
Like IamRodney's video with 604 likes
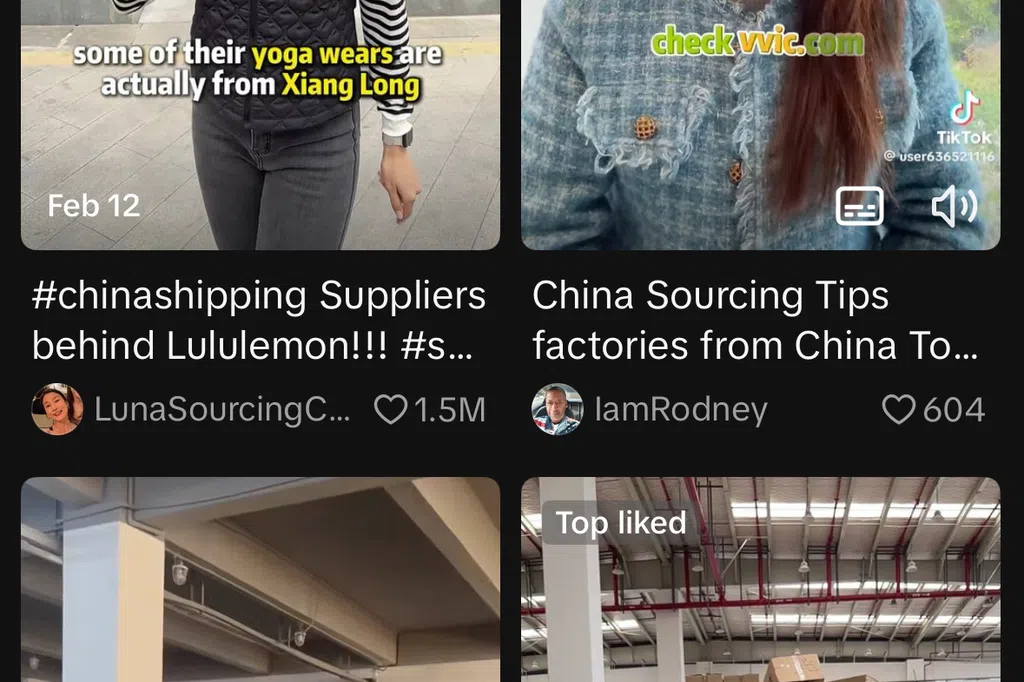[899, 409]
